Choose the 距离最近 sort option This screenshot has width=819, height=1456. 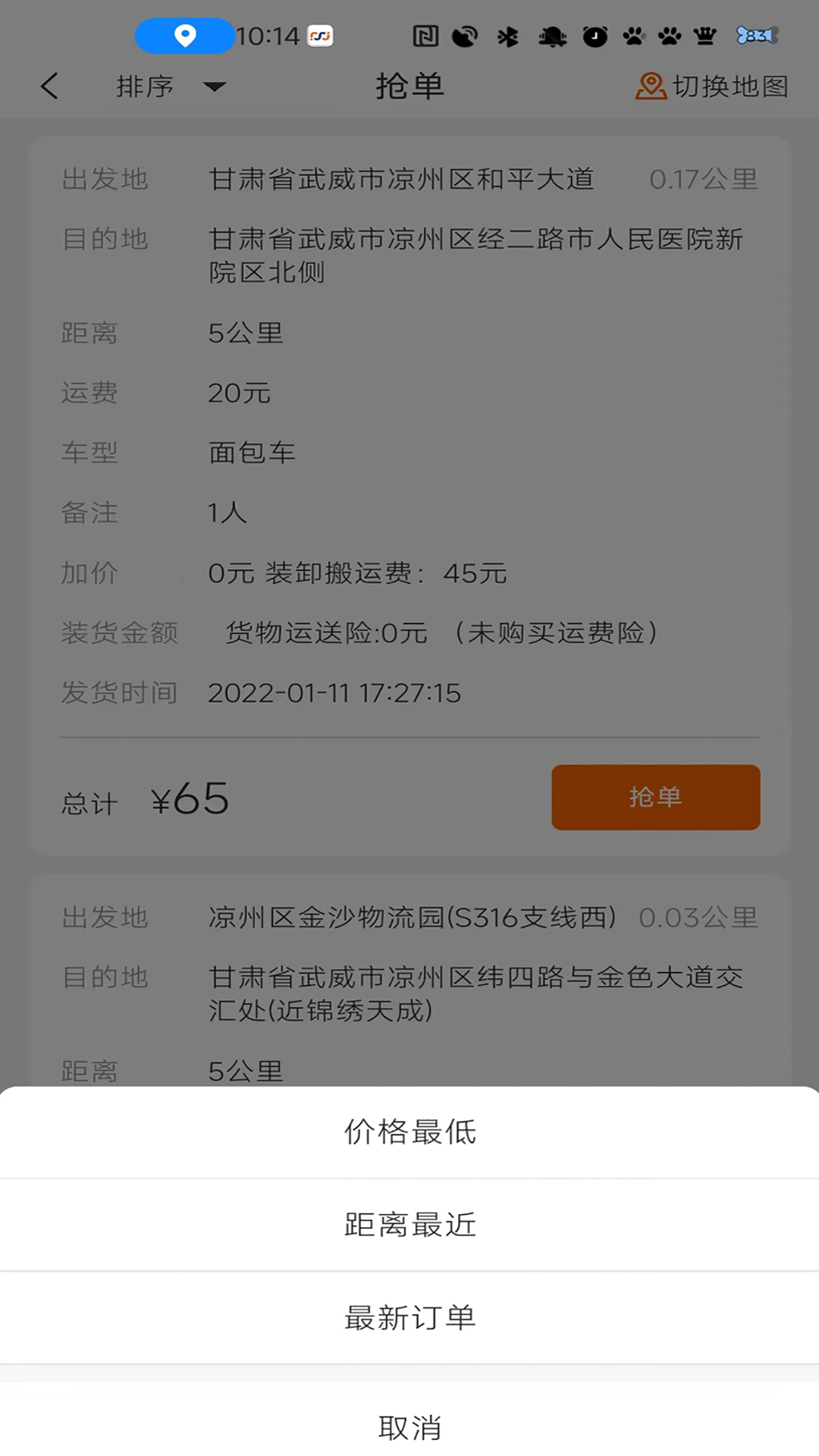coord(409,1225)
